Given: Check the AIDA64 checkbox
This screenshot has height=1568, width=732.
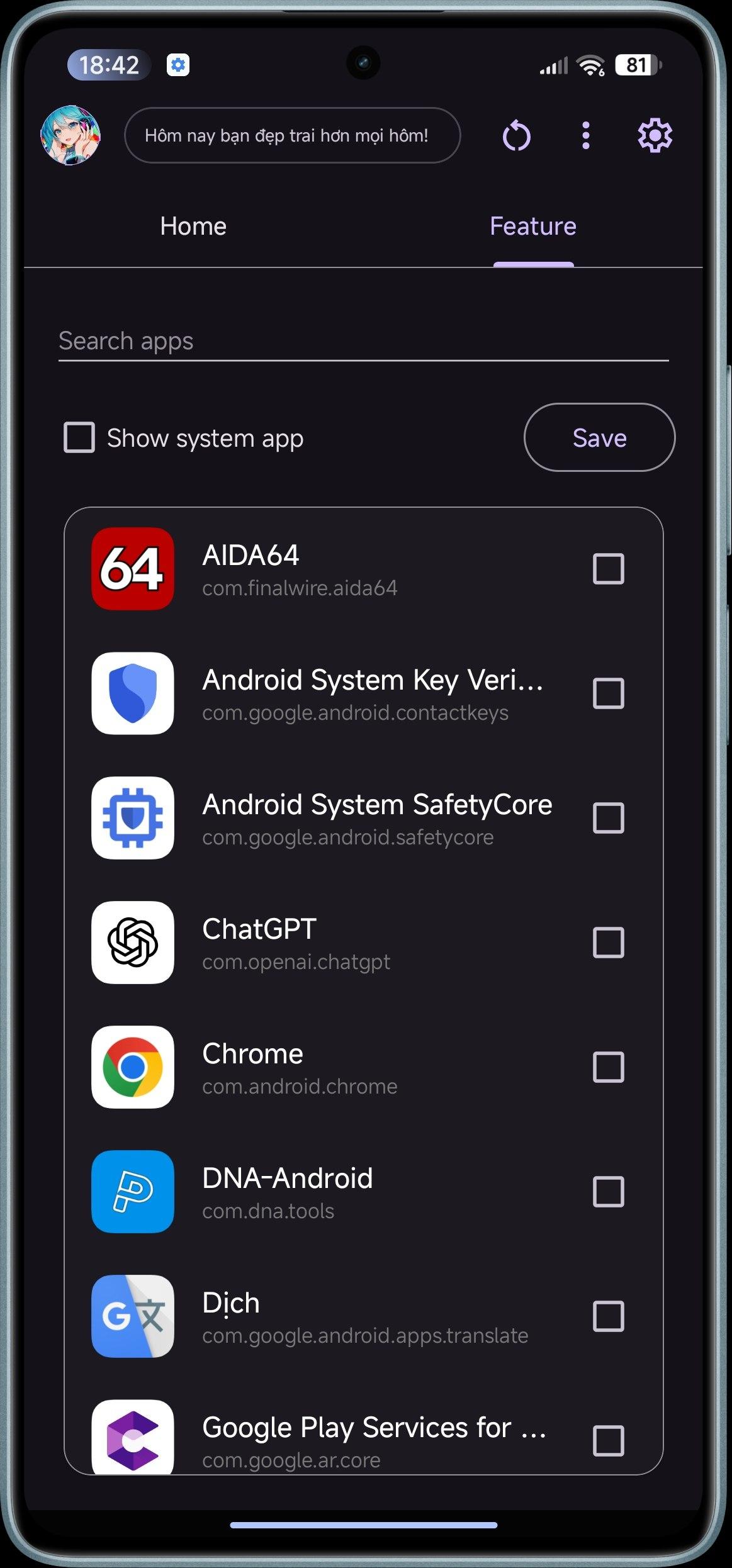Looking at the screenshot, I should pyautogui.click(x=608, y=569).
